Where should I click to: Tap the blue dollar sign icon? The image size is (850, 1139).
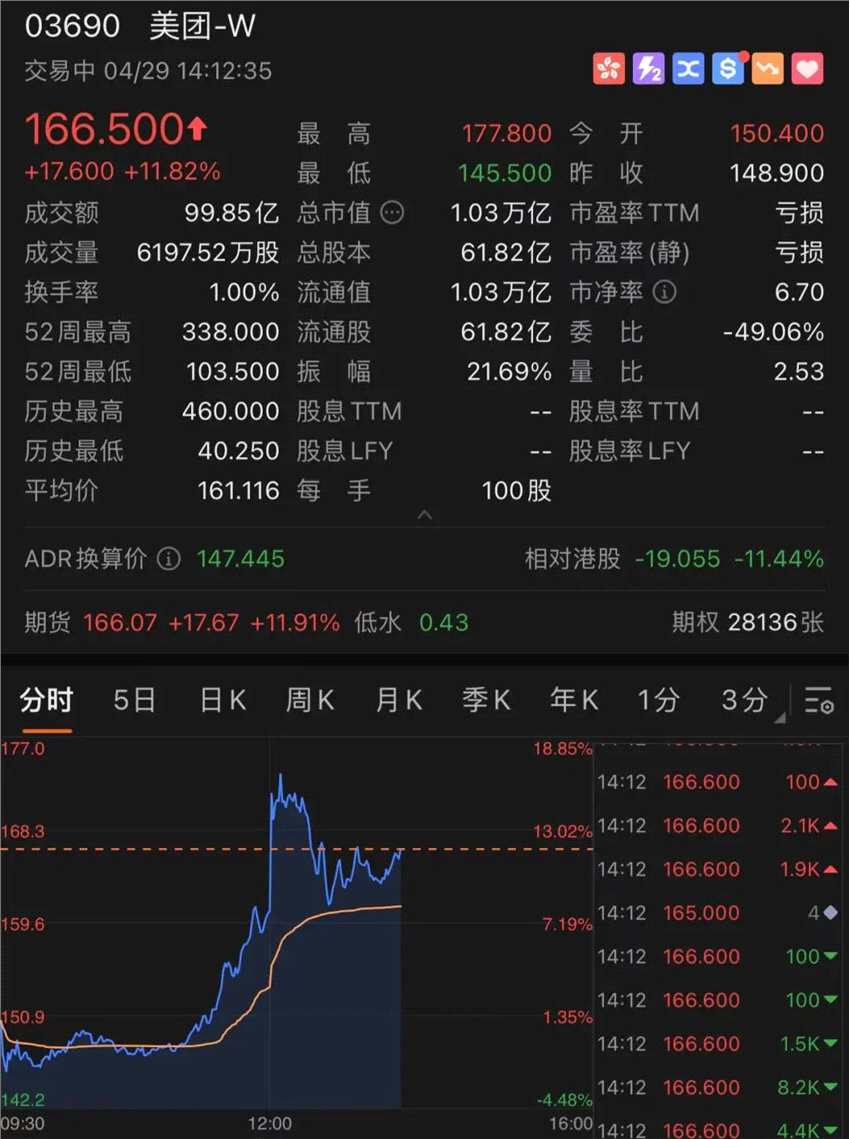pos(727,69)
